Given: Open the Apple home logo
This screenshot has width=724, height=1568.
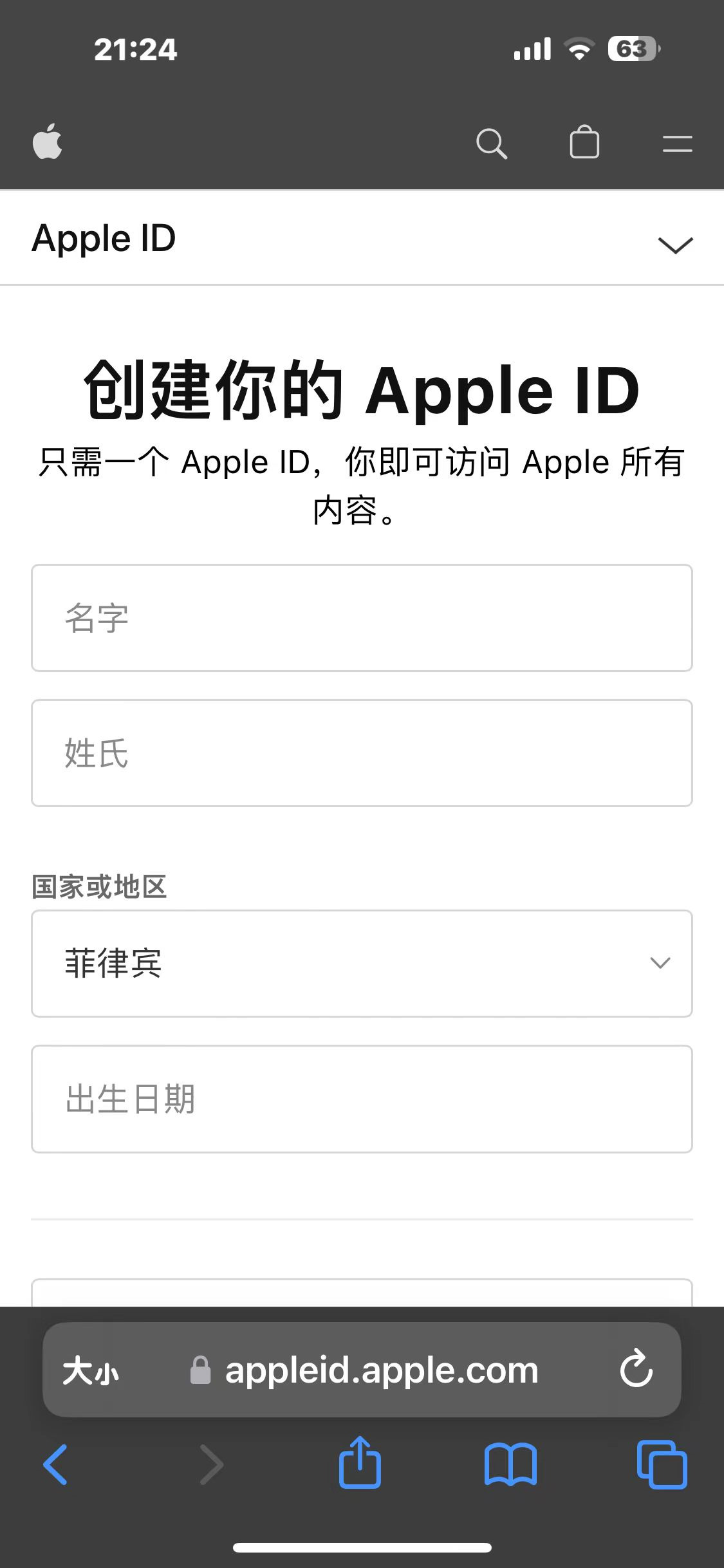Looking at the screenshot, I should (x=48, y=141).
